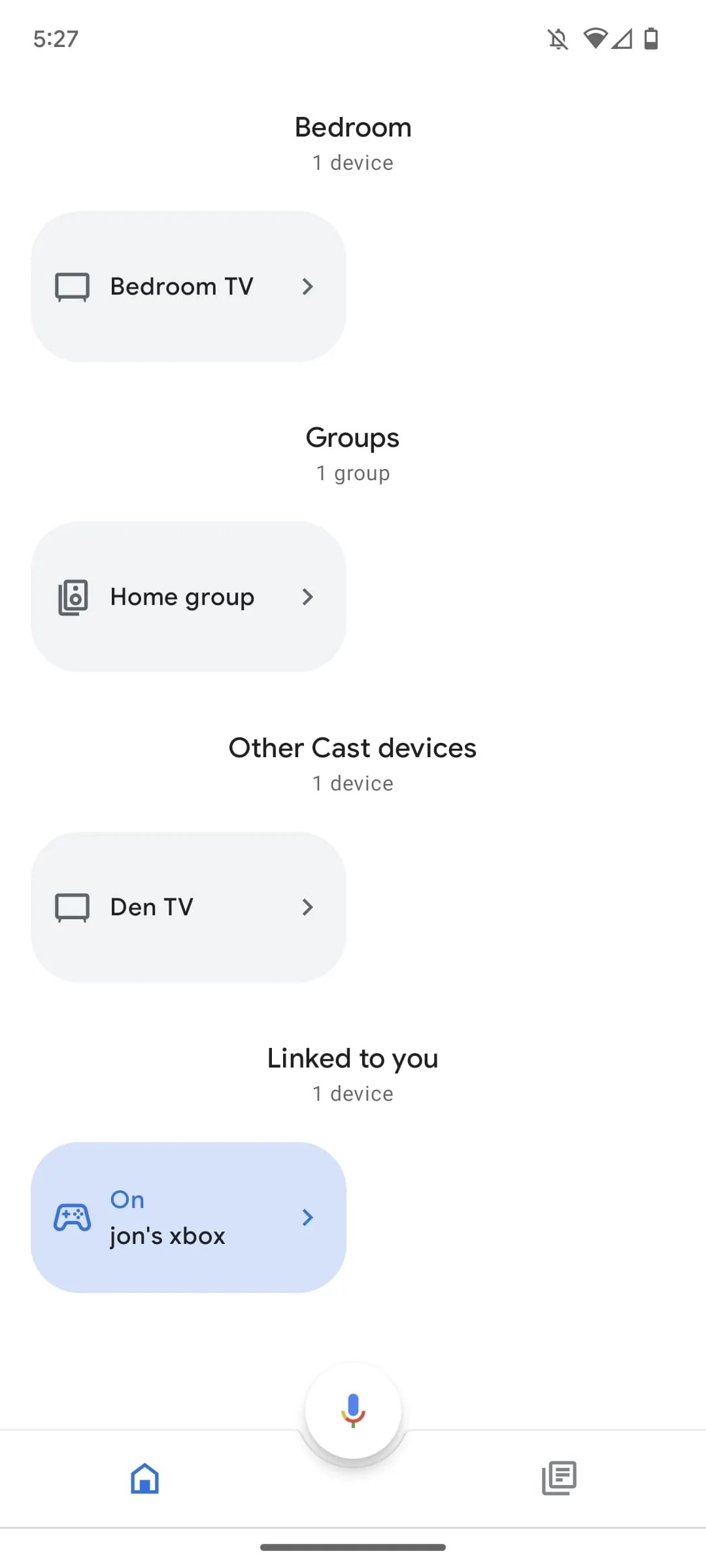
Task: Expand the Den TV entry with its chevron
Action: [x=308, y=906]
